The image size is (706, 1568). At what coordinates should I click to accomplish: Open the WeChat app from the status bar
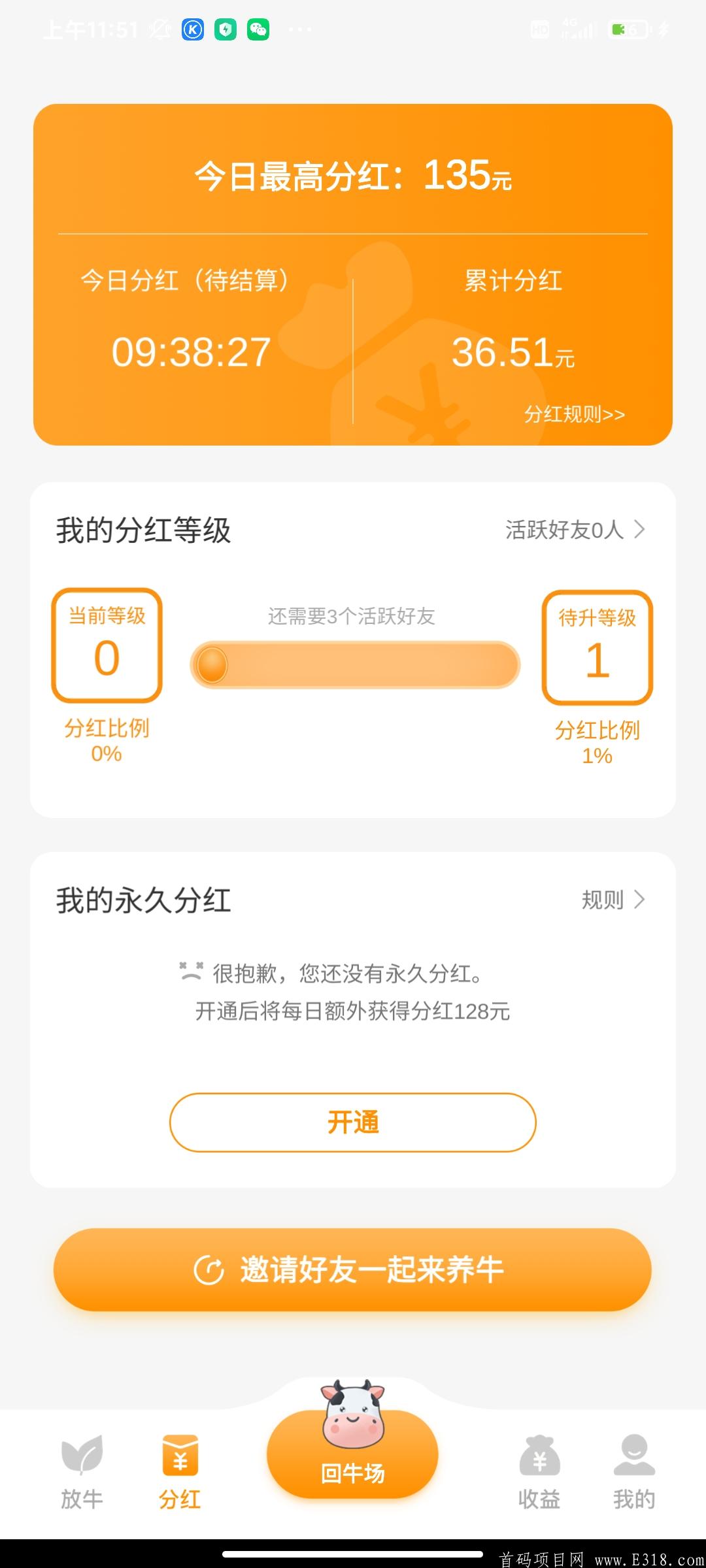(x=260, y=29)
